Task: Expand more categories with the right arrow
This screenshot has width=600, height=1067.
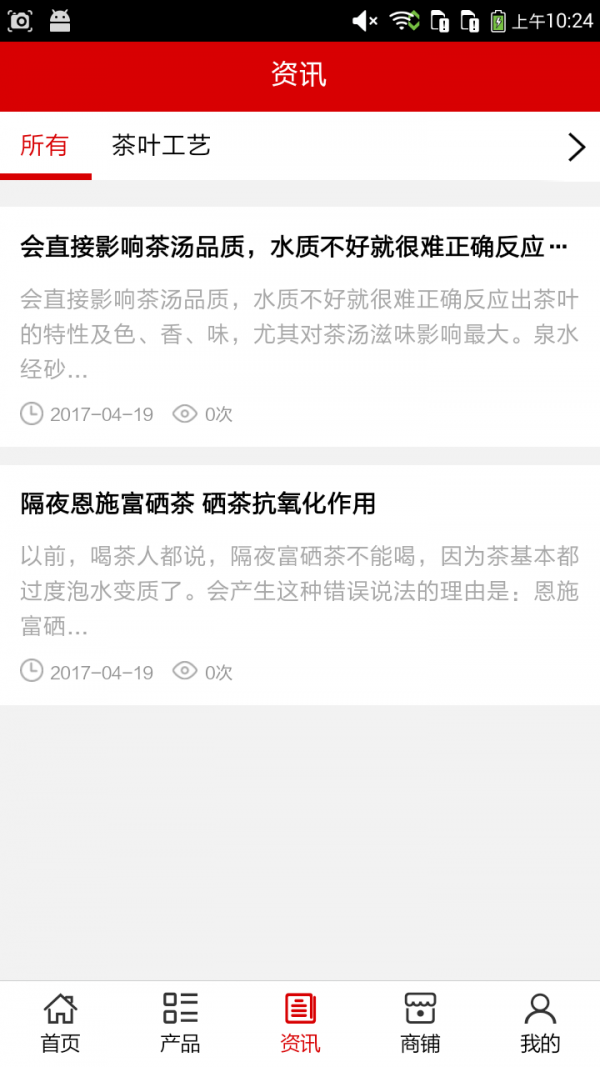Action: (576, 147)
